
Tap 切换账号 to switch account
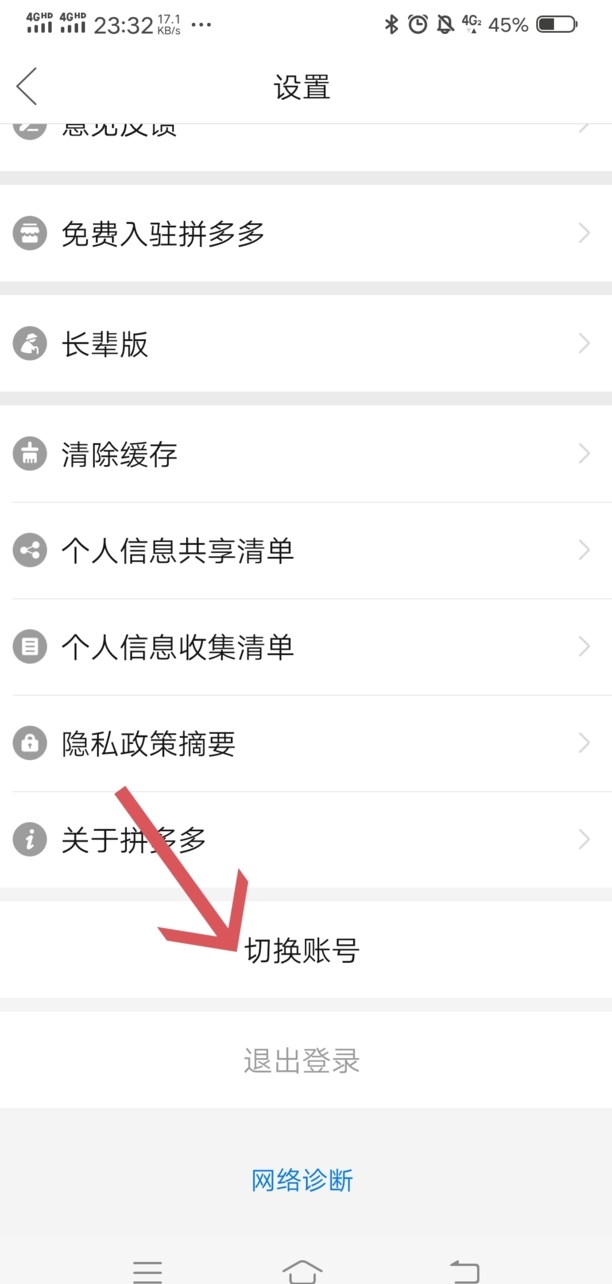(306, 950)
